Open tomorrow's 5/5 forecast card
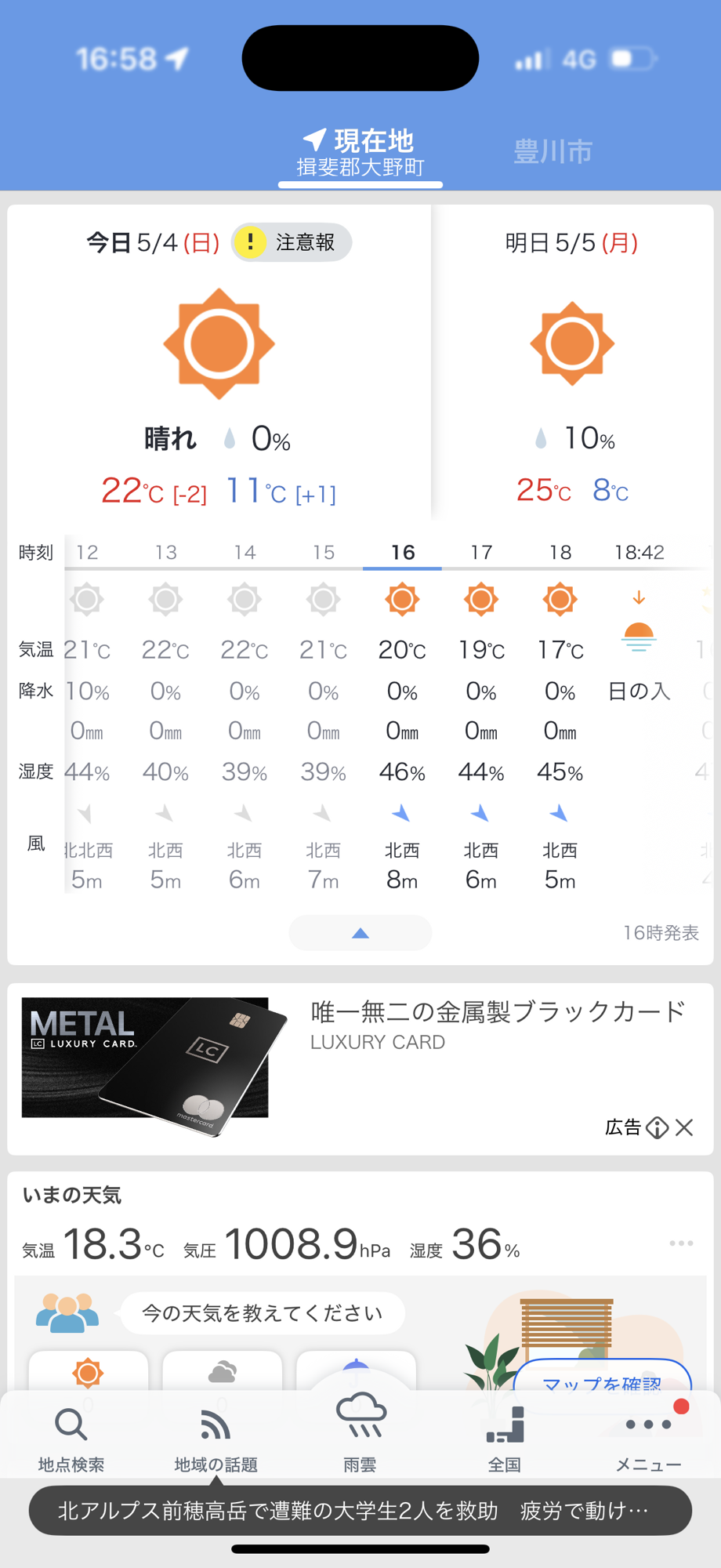721x1568 pixels. tap(572, 362)
